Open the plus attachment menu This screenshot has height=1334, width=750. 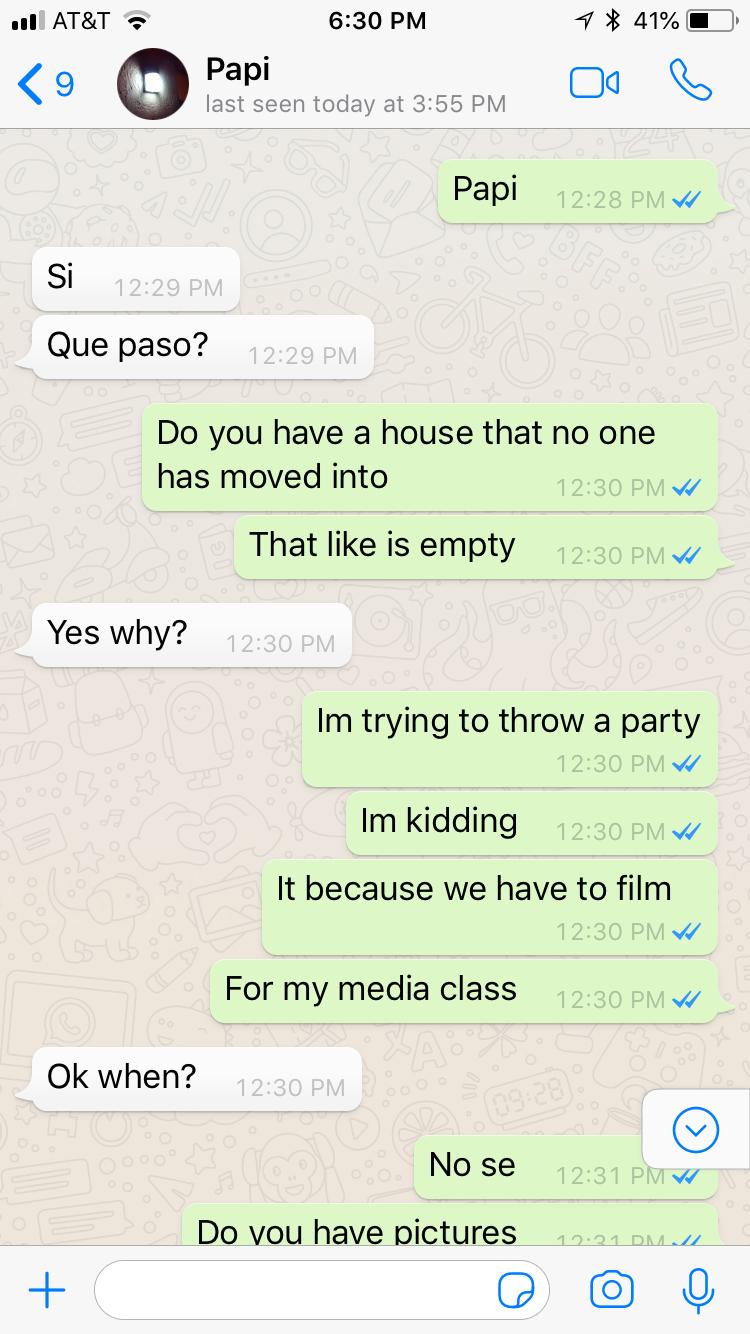47,1291
